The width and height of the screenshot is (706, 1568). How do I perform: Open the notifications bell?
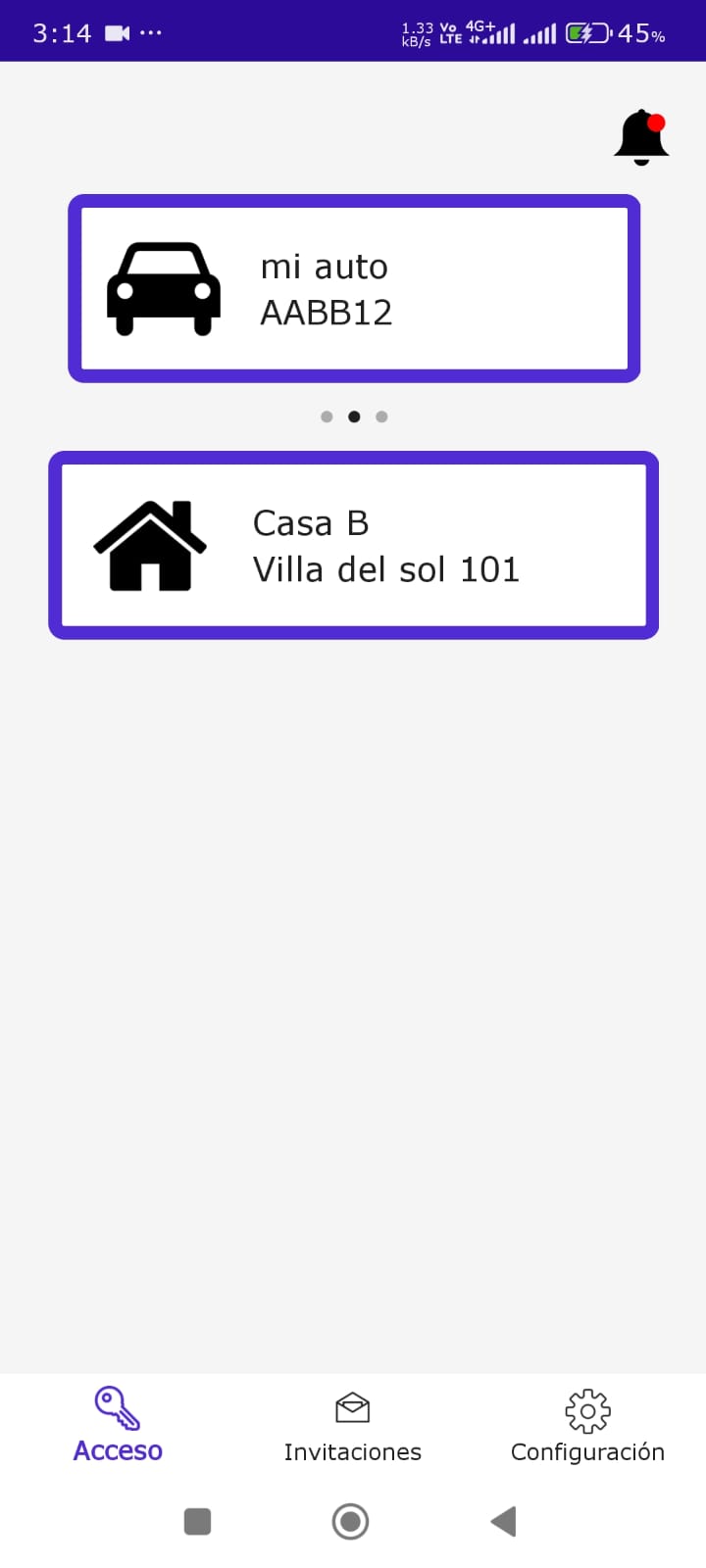click(641, 137)
